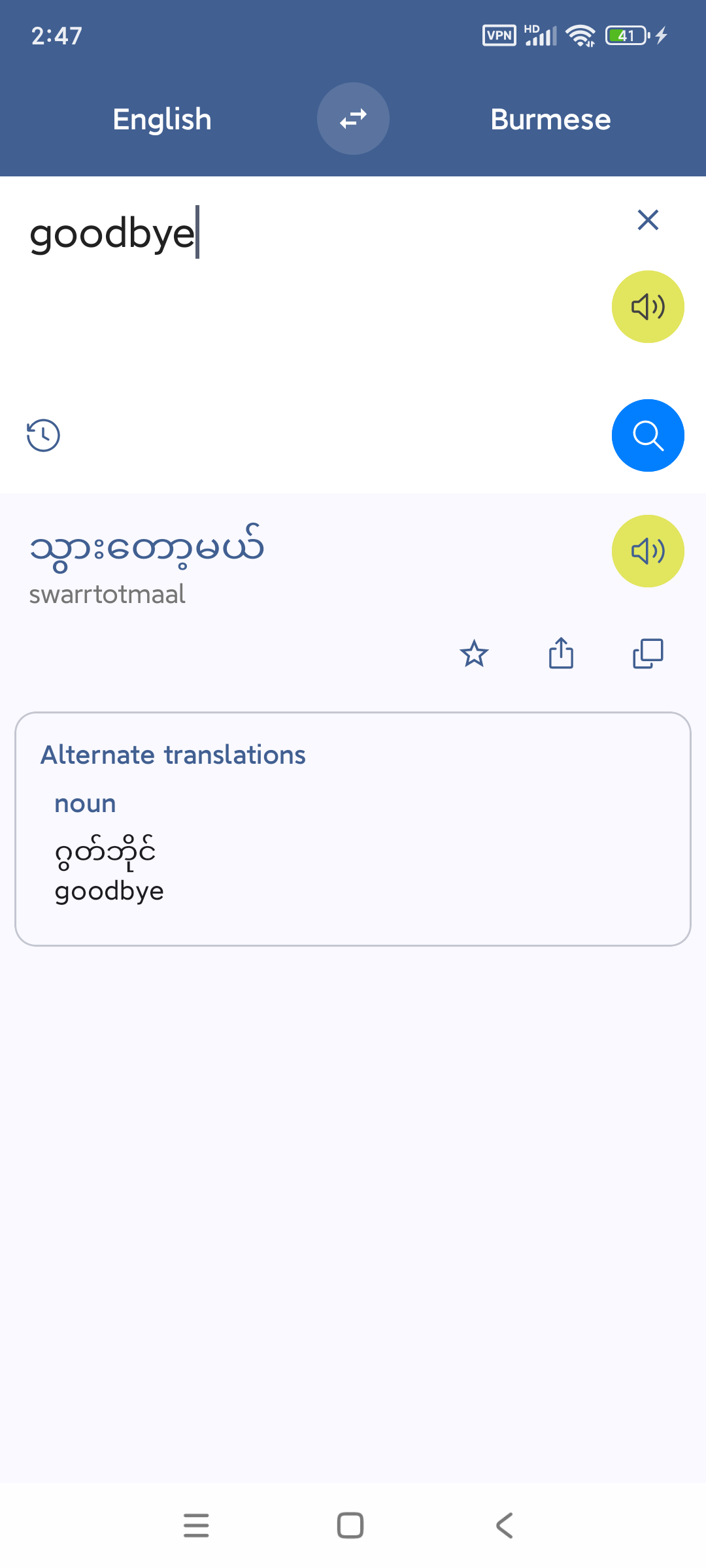Change the target language Burmese
Viewport: 706px width, 1568px height.
click(550, 120)
